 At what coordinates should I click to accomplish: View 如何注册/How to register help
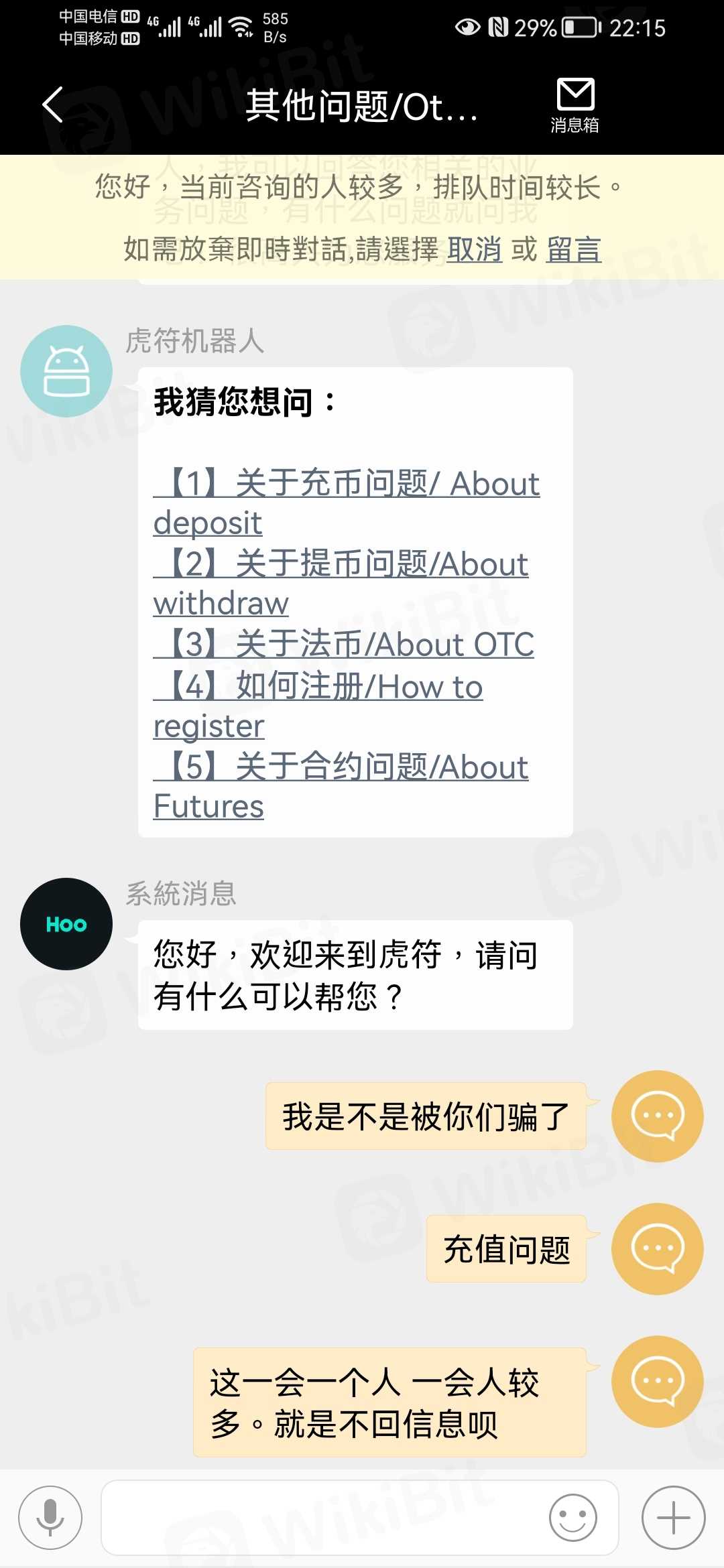click(318, 688)
